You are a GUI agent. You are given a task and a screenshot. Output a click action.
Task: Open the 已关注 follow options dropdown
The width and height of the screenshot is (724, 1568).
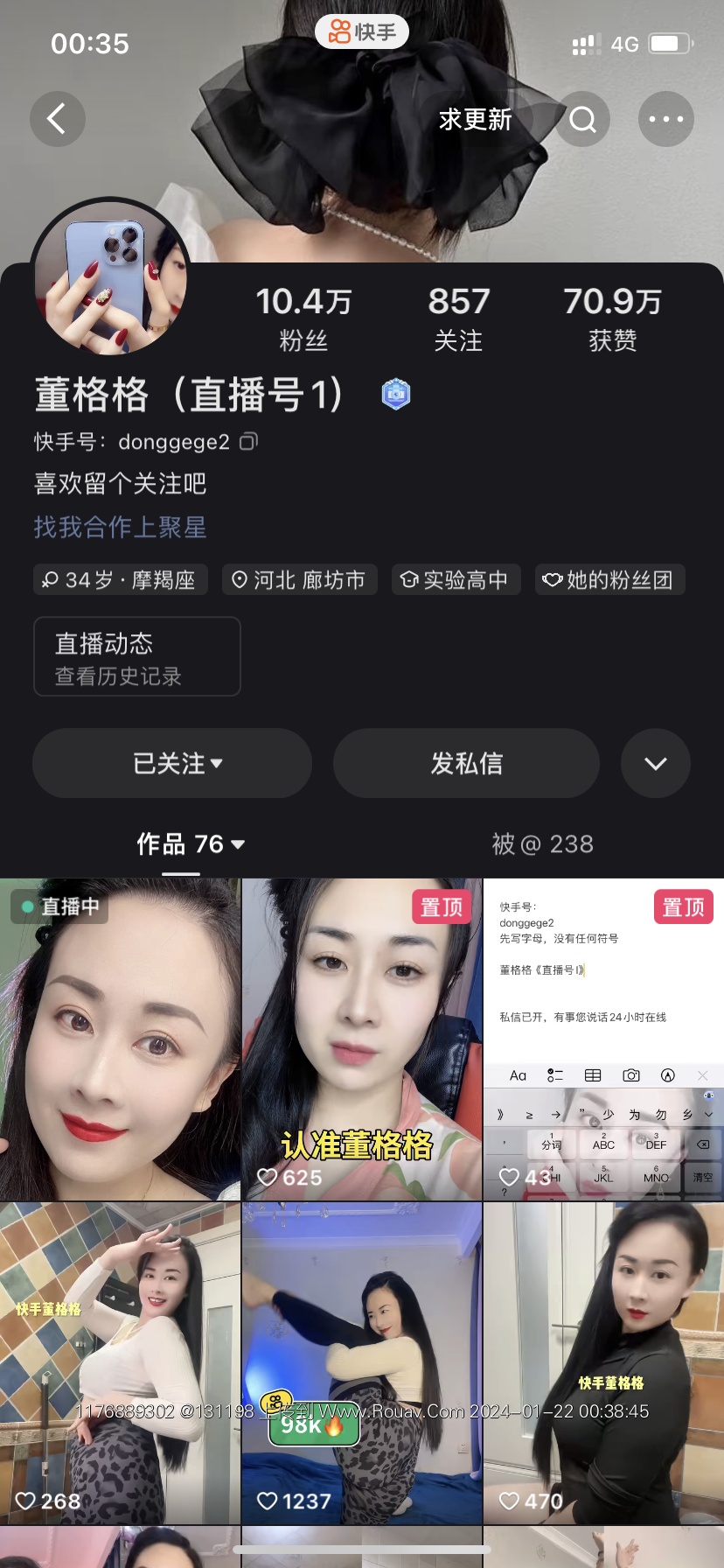point(172,763)
